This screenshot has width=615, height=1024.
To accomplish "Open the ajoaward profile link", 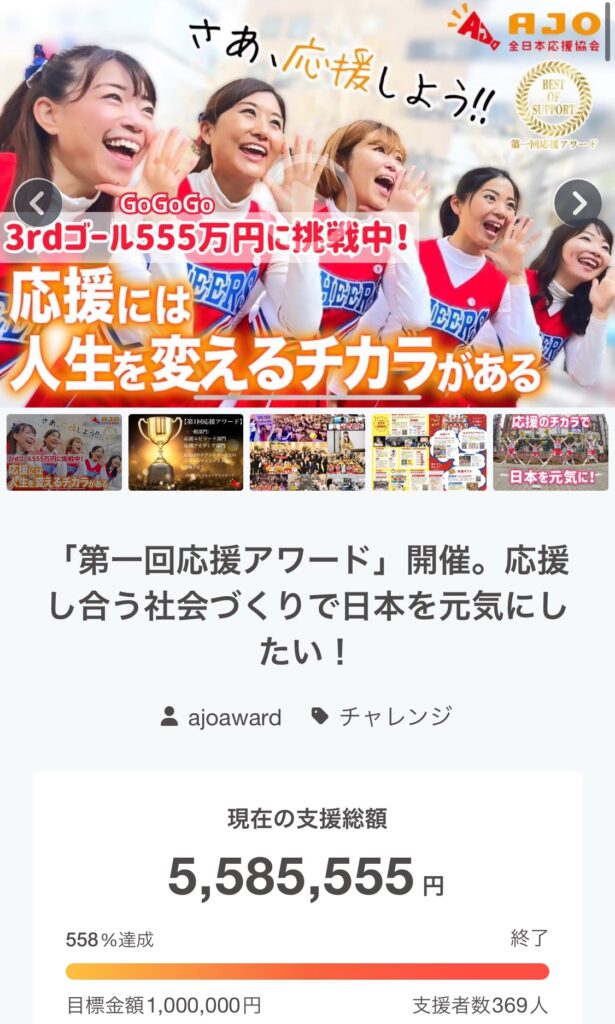I will pyautogui.click(x=234, y=716).
